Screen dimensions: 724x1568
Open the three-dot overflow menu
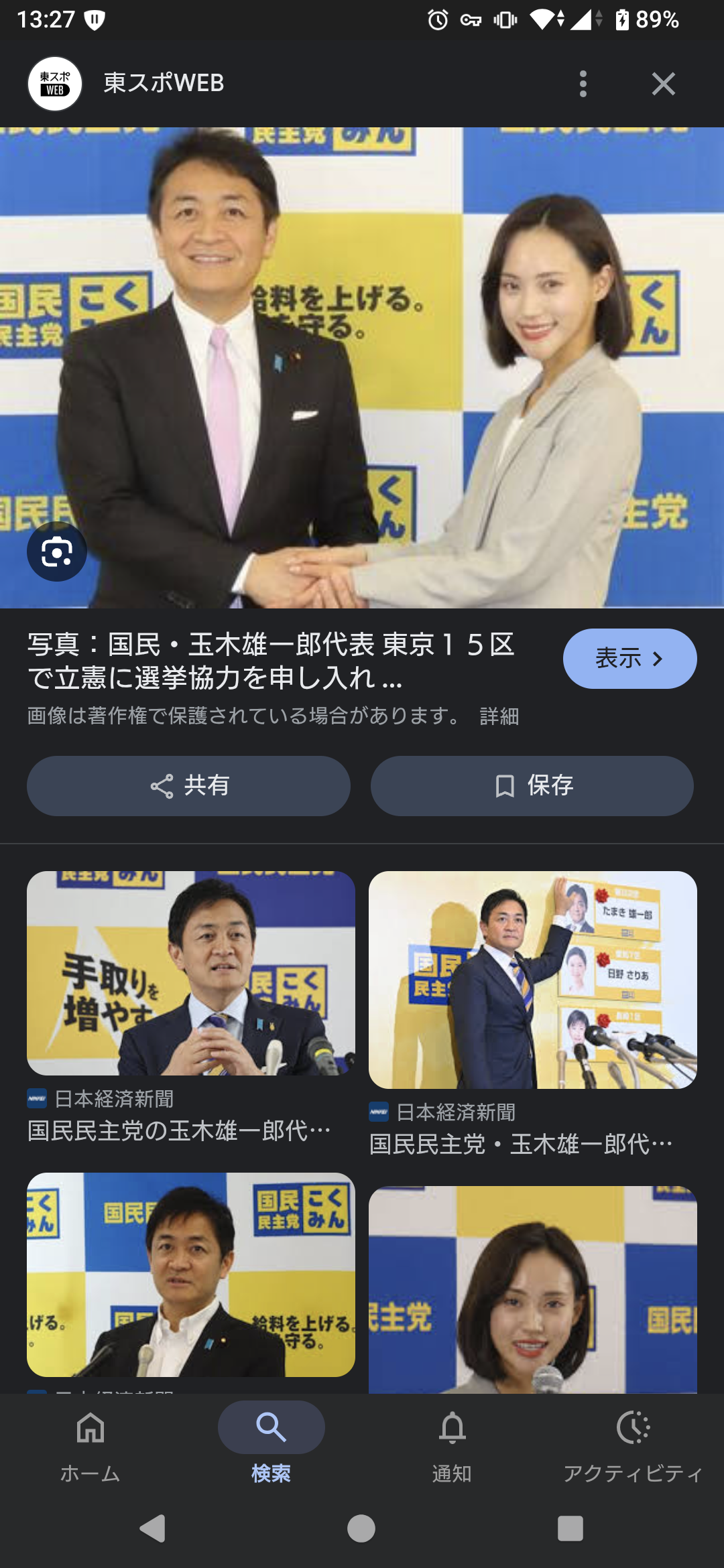click(583, 84)
